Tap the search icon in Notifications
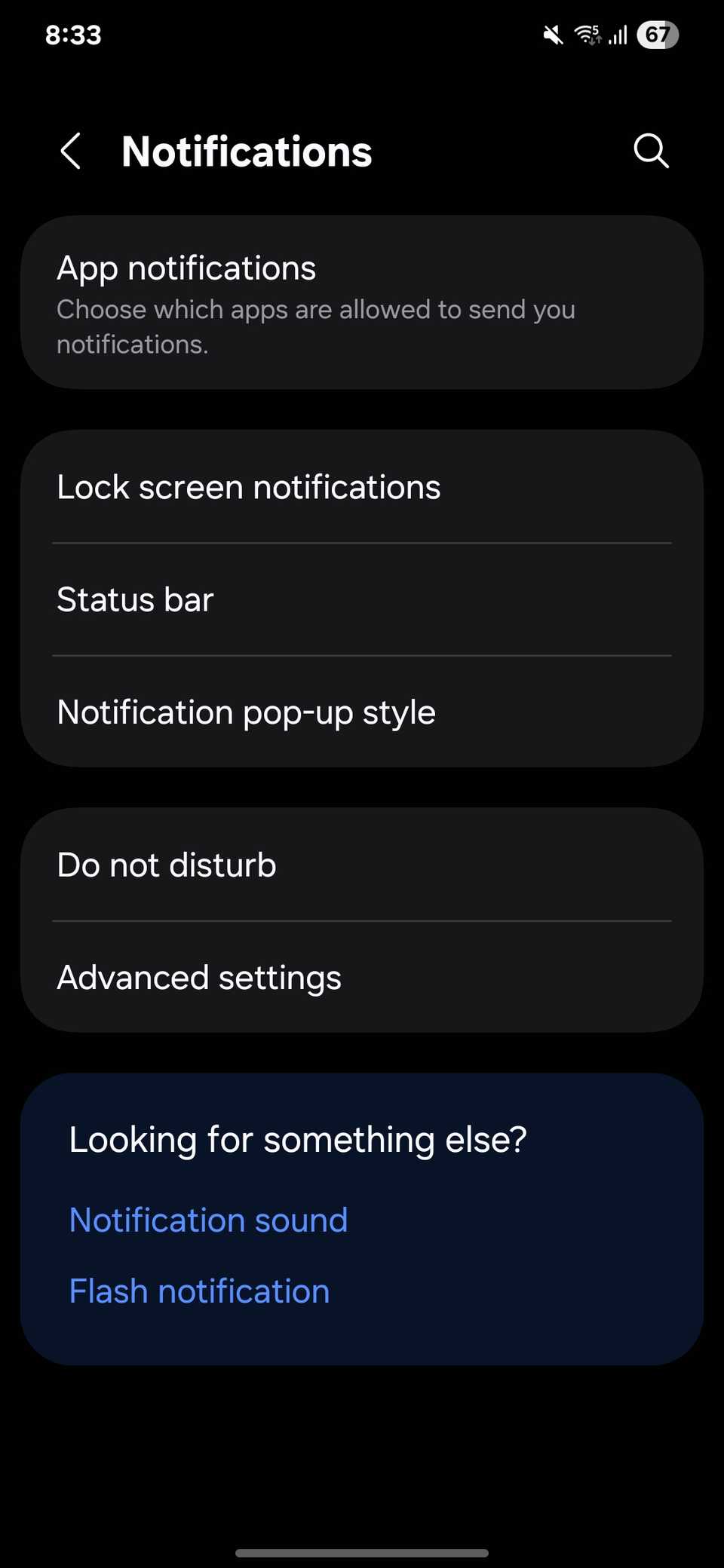Screen dimensions: 724x1568 [x=650, y=151]
